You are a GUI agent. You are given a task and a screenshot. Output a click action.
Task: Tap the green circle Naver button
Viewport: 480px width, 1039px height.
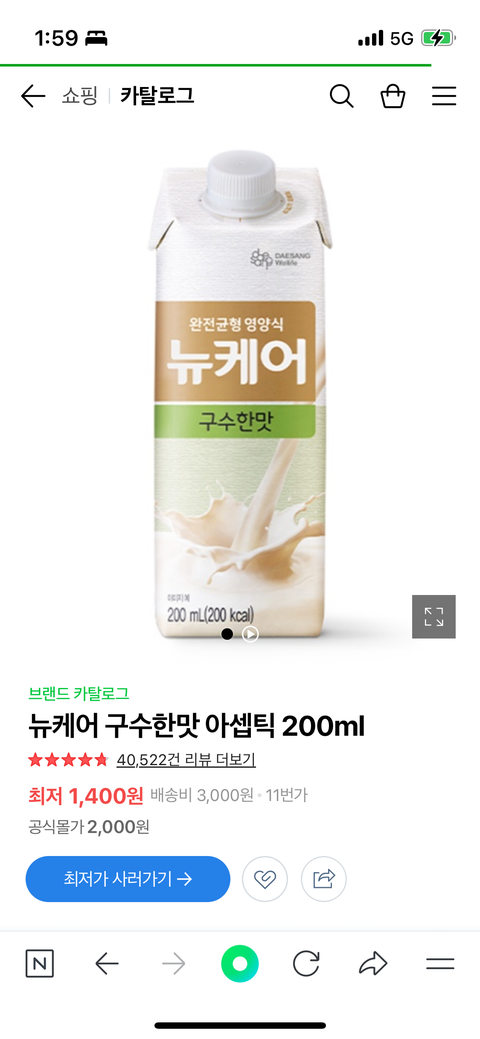(x=240, y=963)
